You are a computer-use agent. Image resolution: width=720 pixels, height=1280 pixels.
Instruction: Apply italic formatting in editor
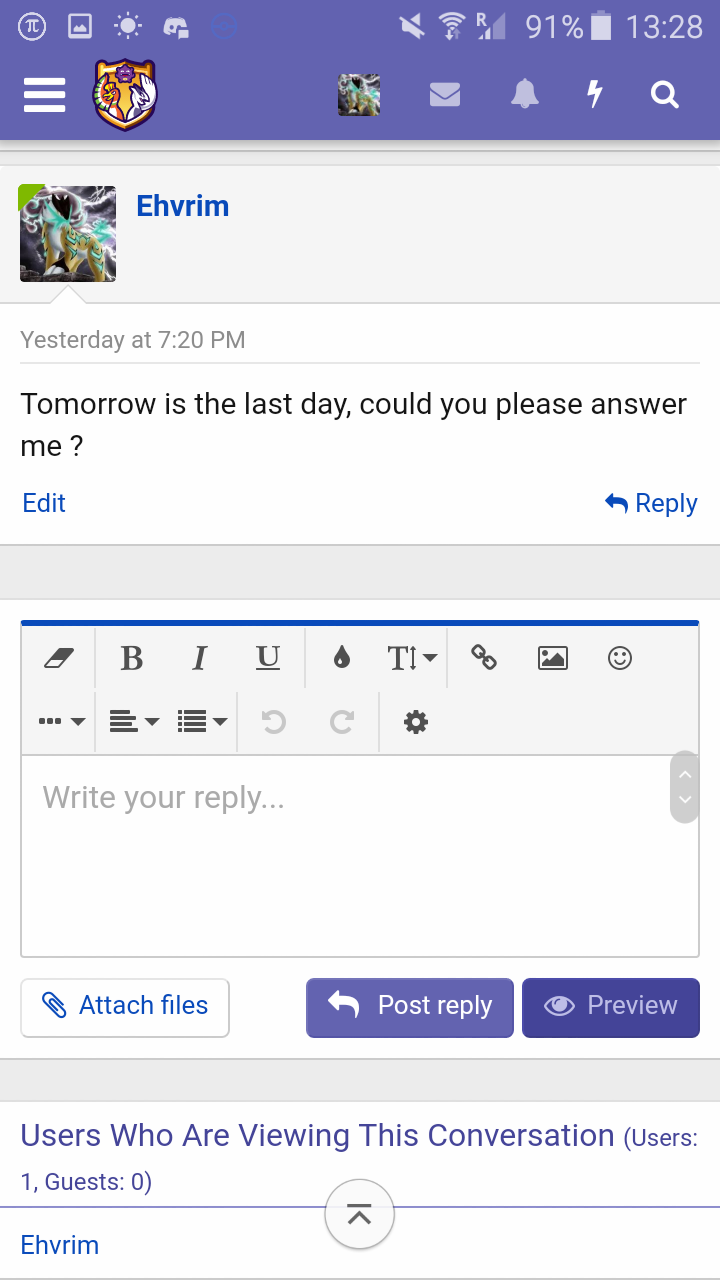pos(199,658)
